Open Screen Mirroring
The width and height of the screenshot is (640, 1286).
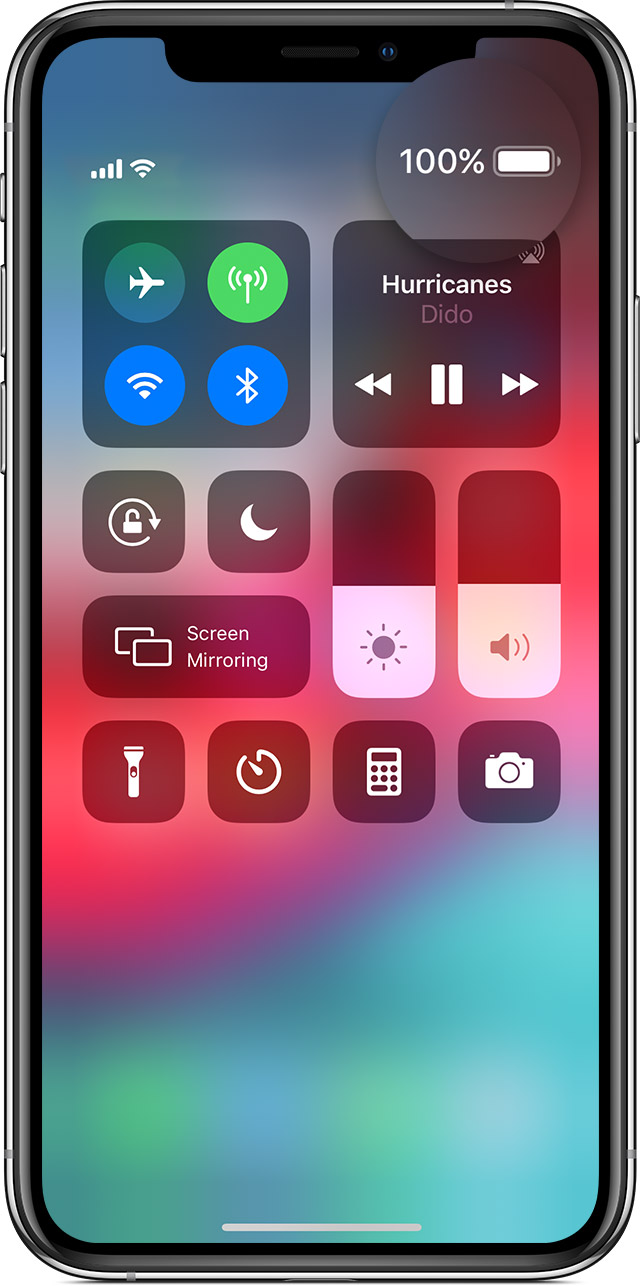tap(196, 647)
